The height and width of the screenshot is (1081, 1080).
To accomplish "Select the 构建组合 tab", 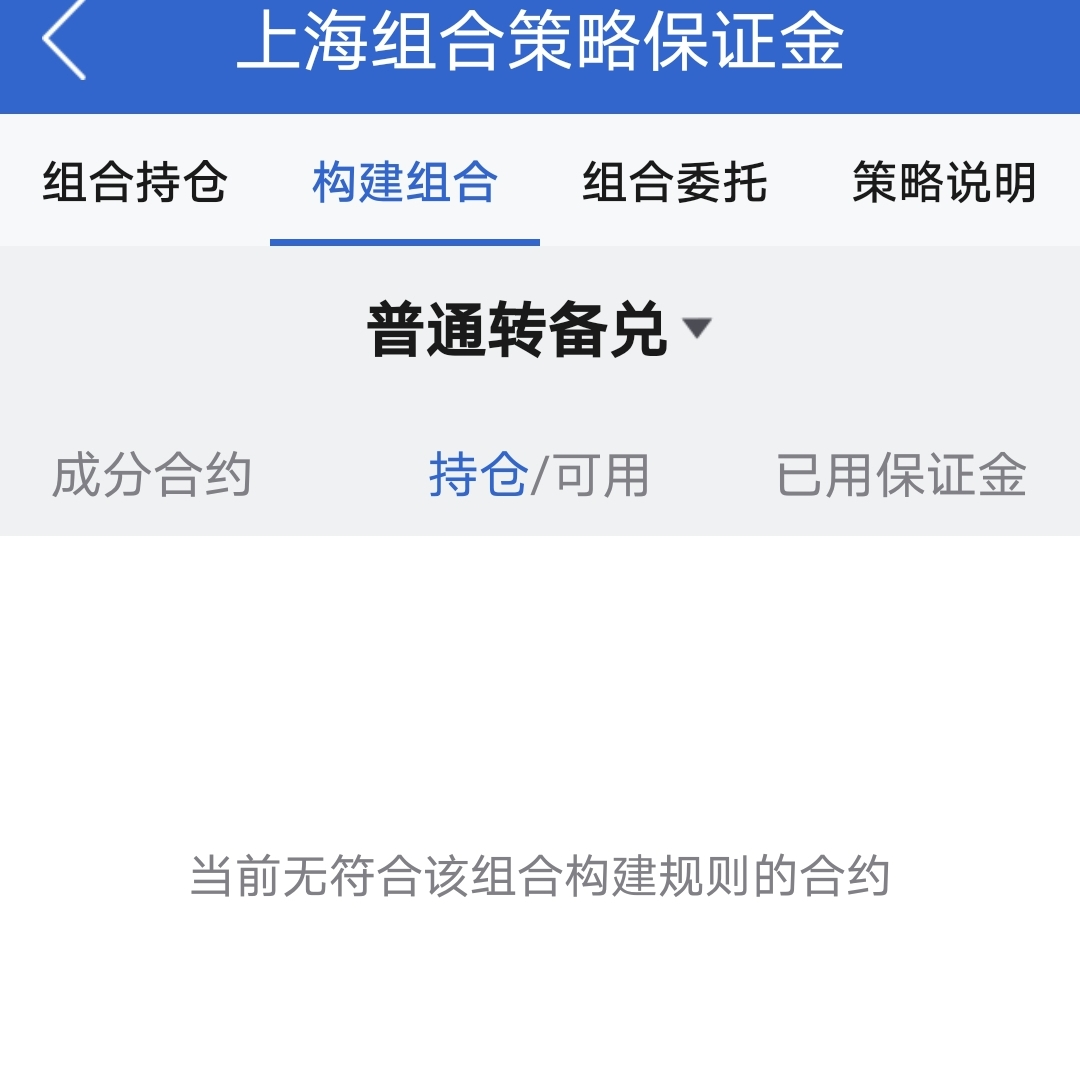I will (405, 182).
